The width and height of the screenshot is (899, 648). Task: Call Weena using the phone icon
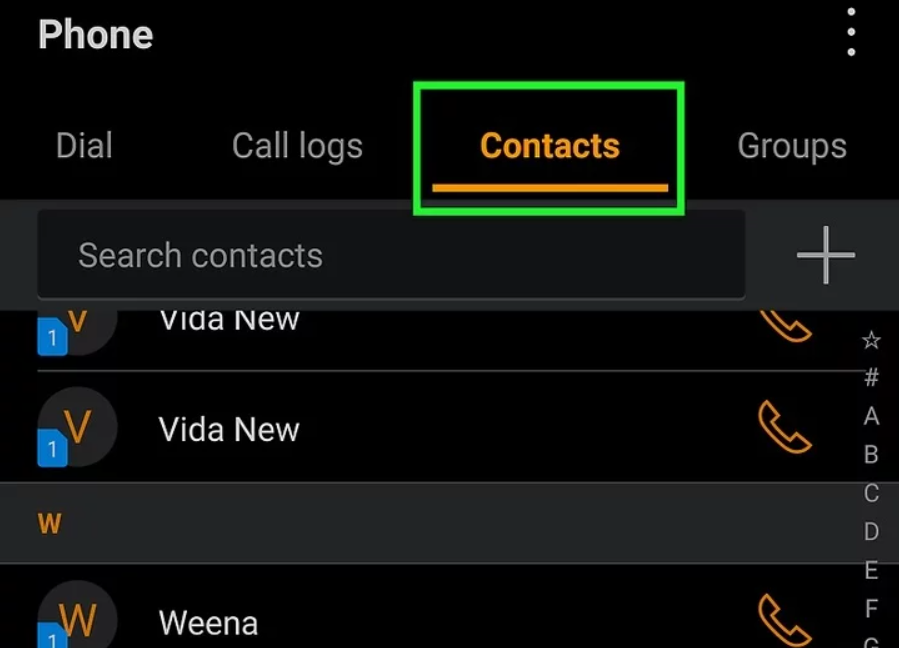(785, 620)
